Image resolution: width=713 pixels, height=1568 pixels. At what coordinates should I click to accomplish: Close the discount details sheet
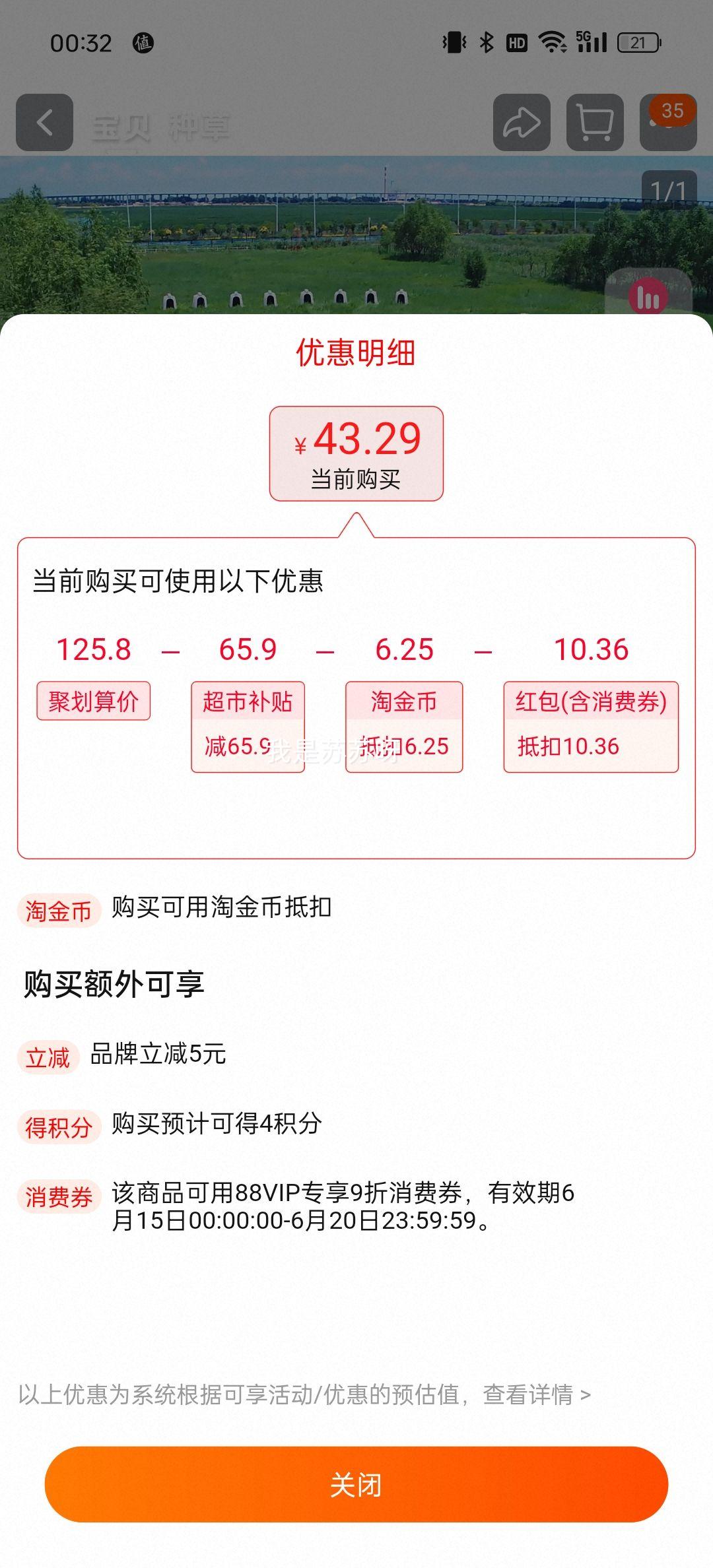356,1485
